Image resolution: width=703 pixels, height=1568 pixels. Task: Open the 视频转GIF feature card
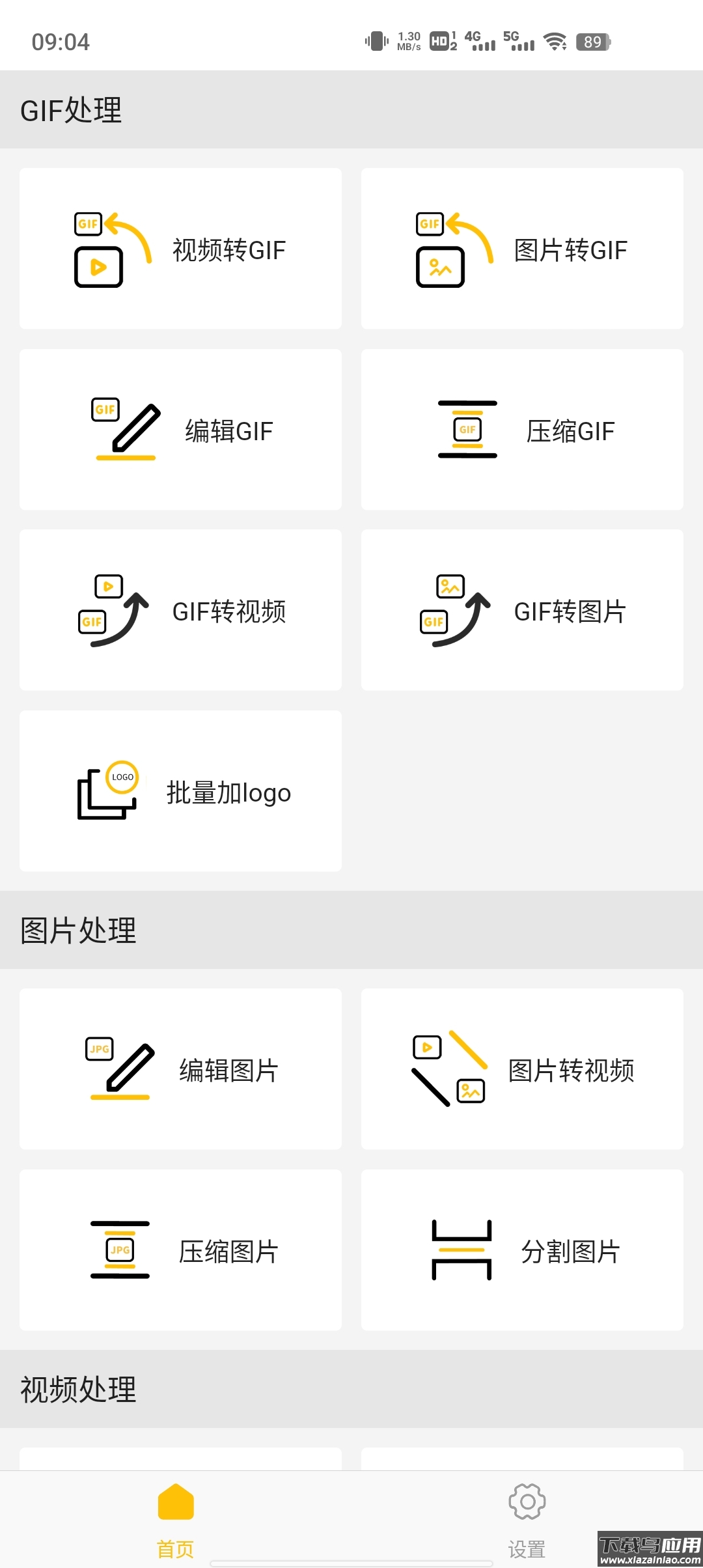click(x=180, y=249)
